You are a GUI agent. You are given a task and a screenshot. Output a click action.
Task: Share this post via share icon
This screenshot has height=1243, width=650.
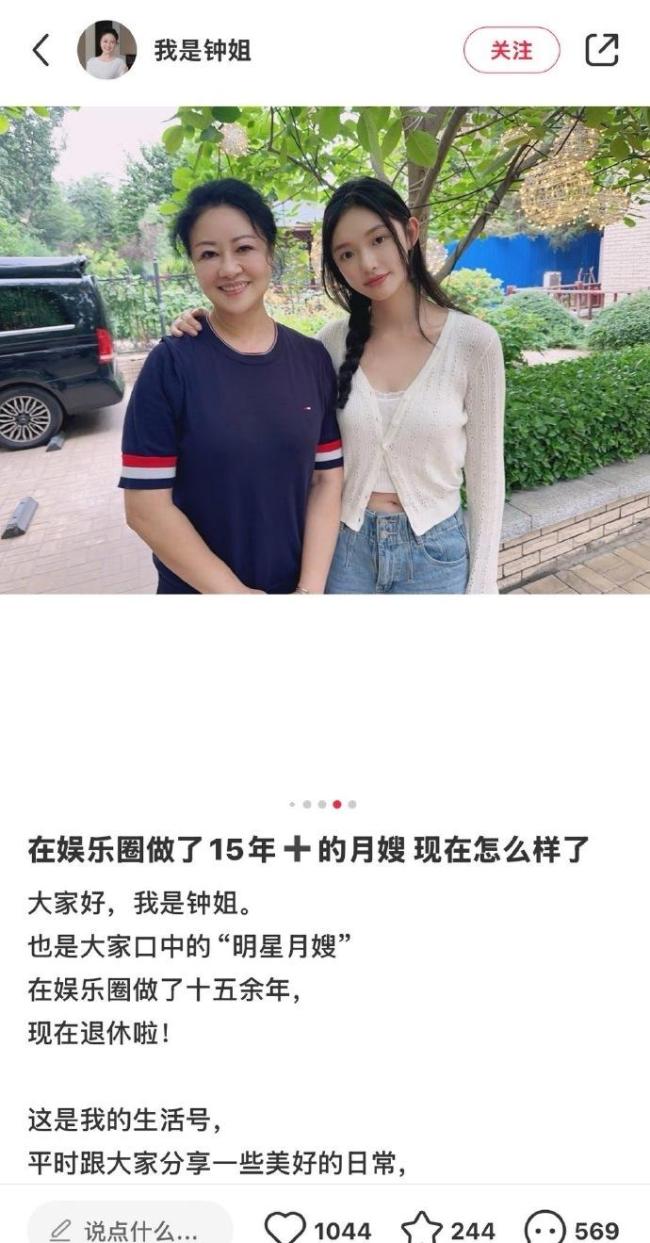click(602, 50)
